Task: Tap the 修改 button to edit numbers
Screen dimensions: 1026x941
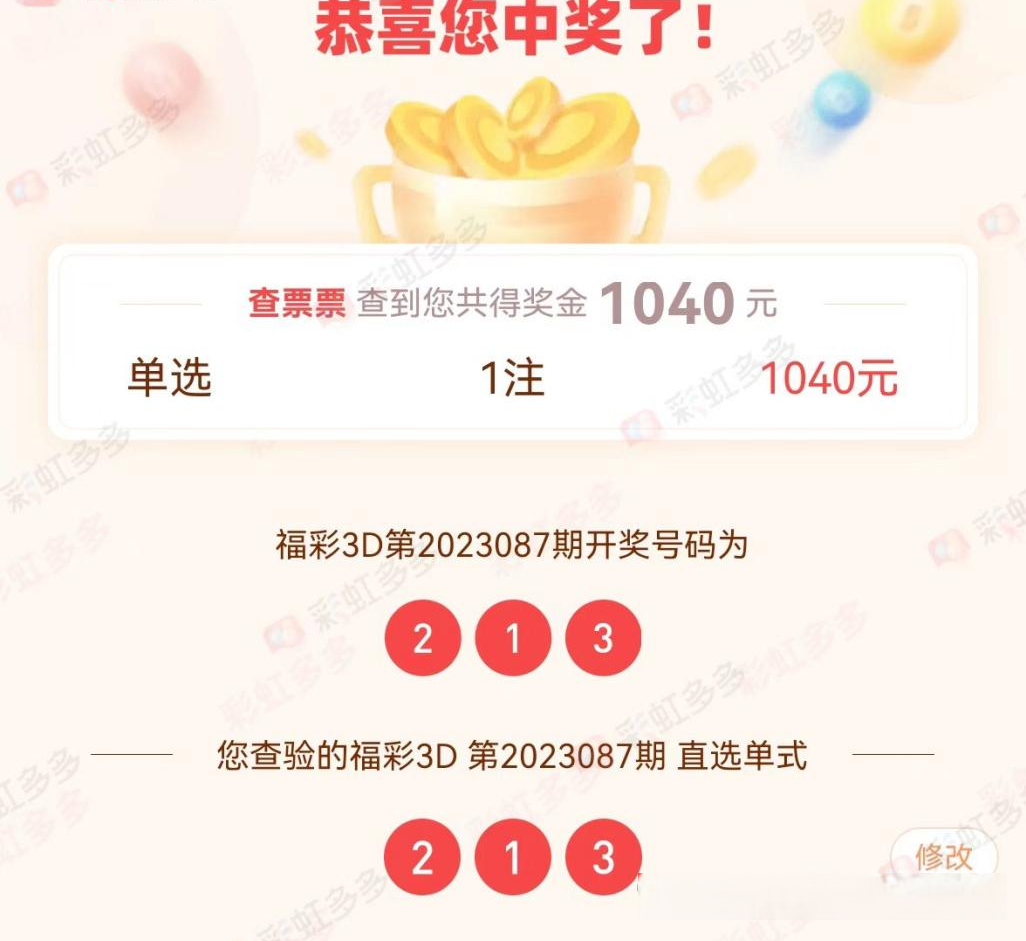Action: pos(943,857)
